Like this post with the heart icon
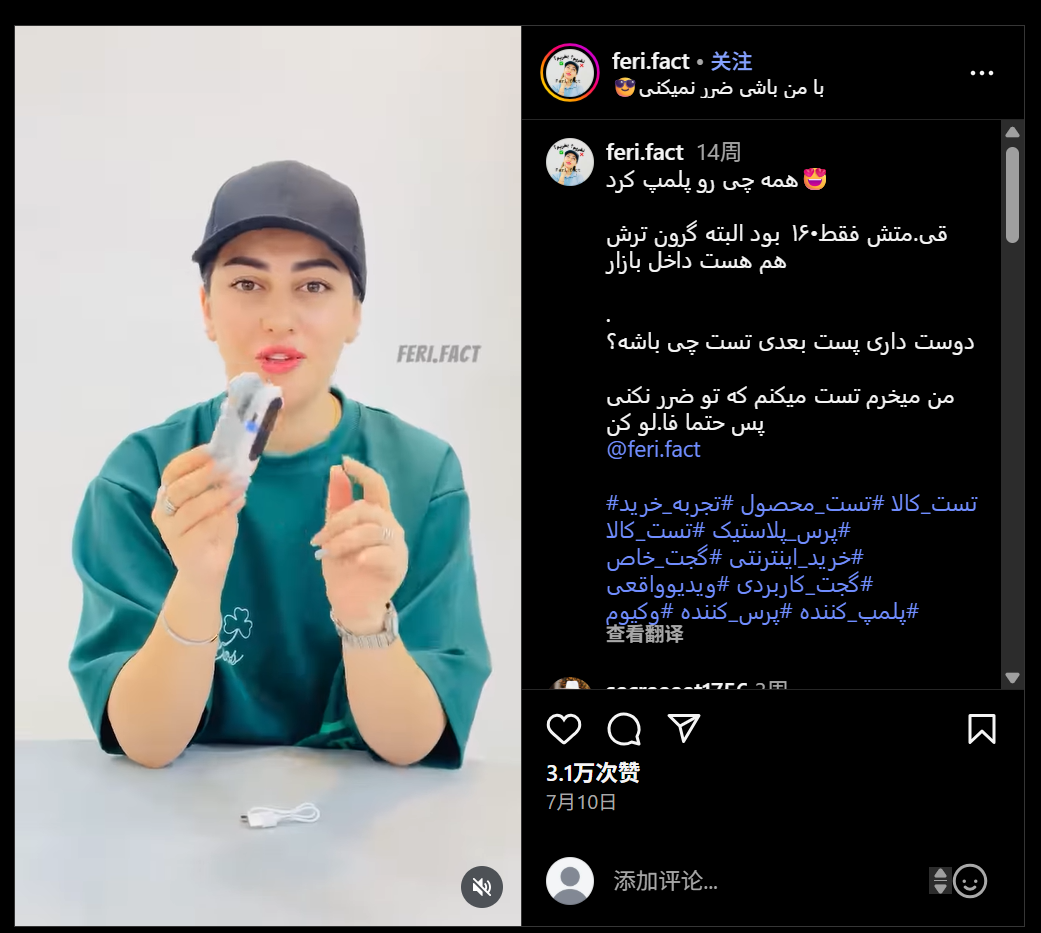The width and height of the screenshot is (1041, 933). 564,729
